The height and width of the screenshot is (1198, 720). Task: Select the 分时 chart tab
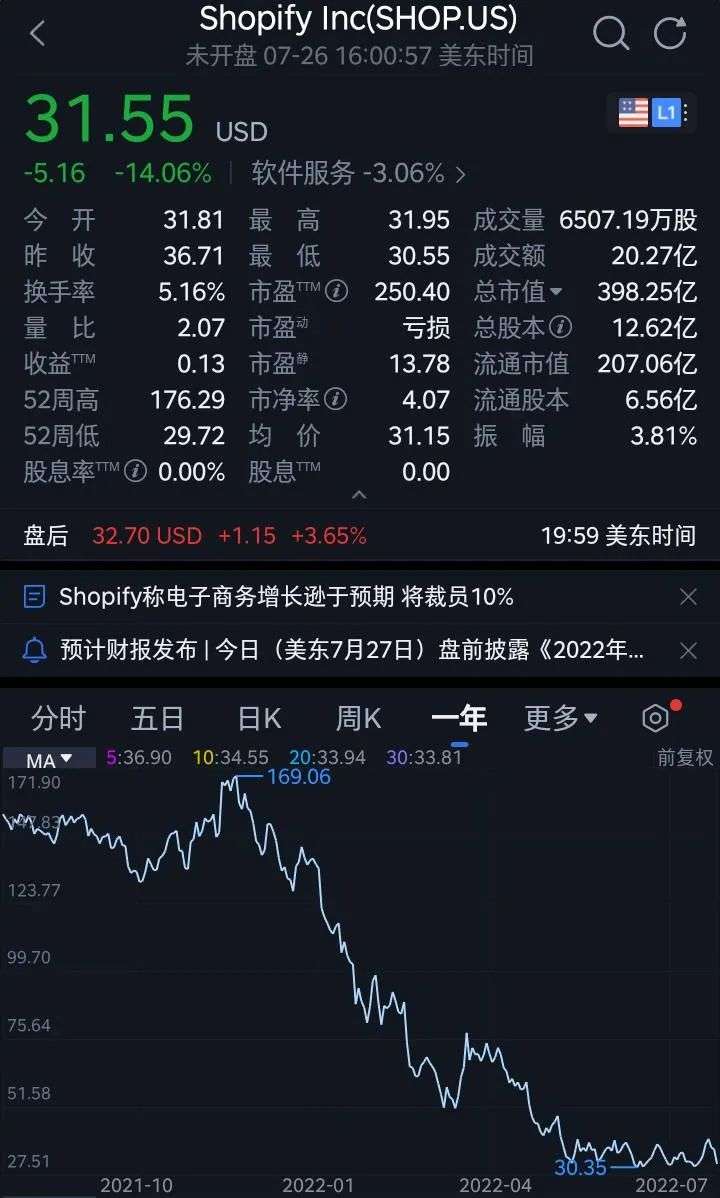point(58,717)
